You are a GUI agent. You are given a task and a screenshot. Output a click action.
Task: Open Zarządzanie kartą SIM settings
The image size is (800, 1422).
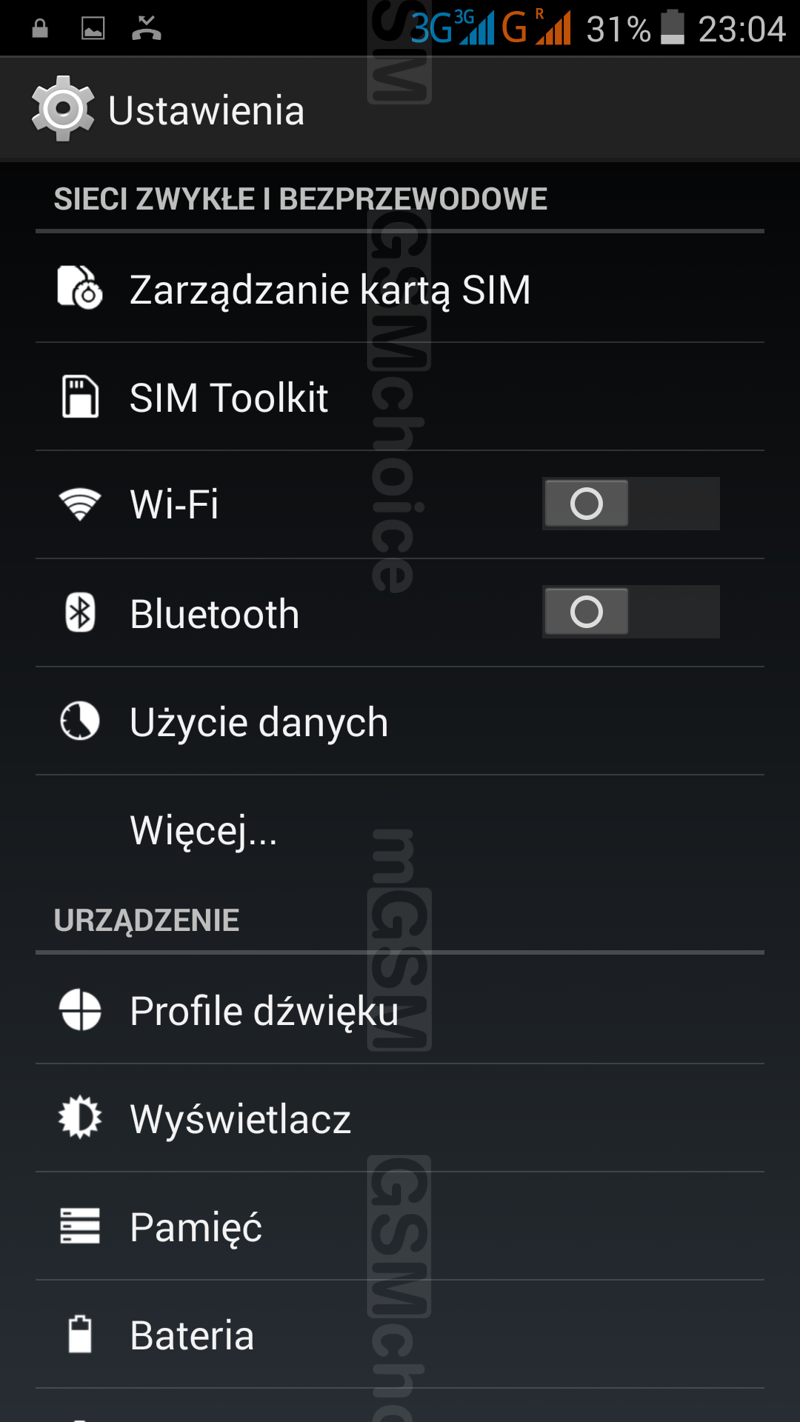[x=330, y=290]
